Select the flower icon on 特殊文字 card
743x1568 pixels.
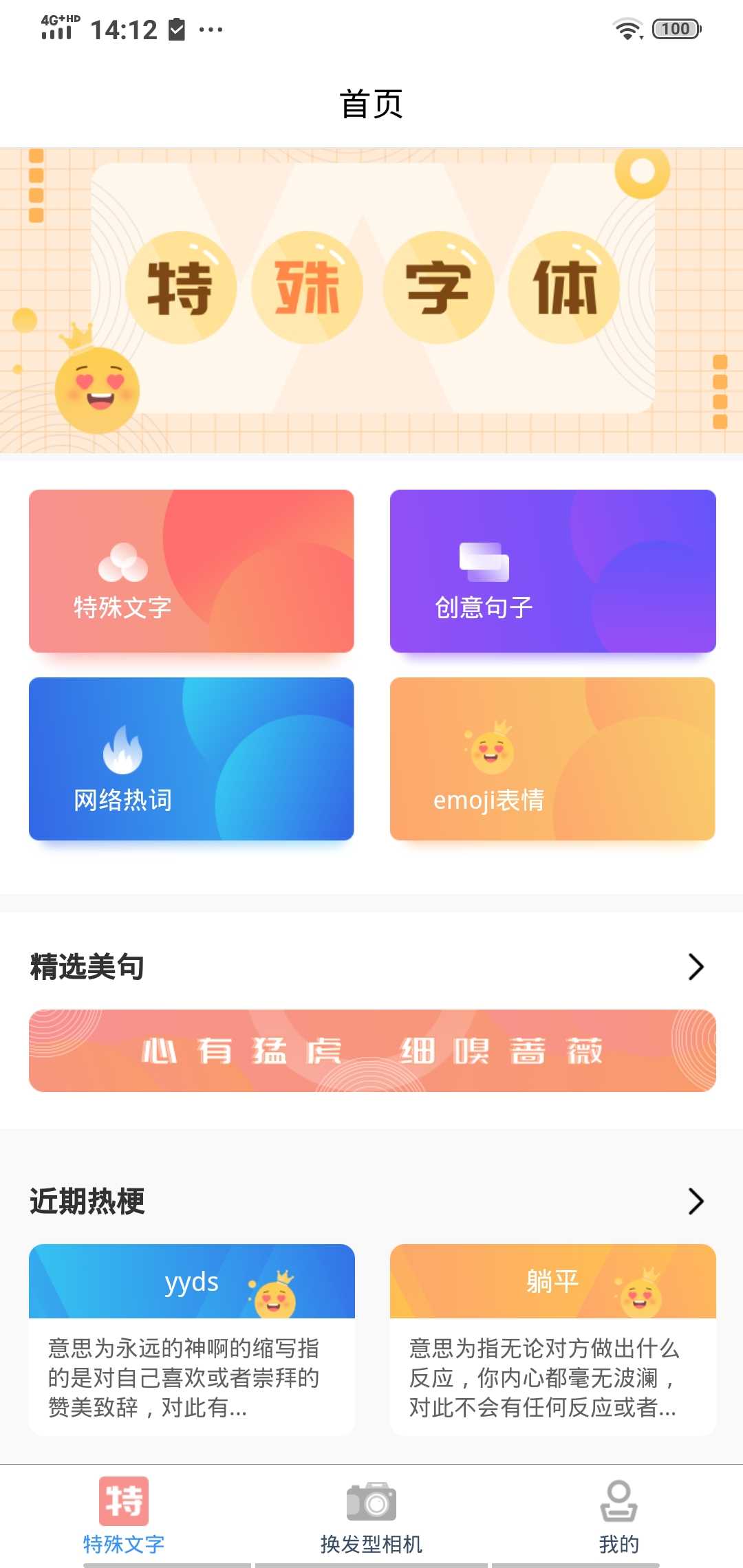121,563
